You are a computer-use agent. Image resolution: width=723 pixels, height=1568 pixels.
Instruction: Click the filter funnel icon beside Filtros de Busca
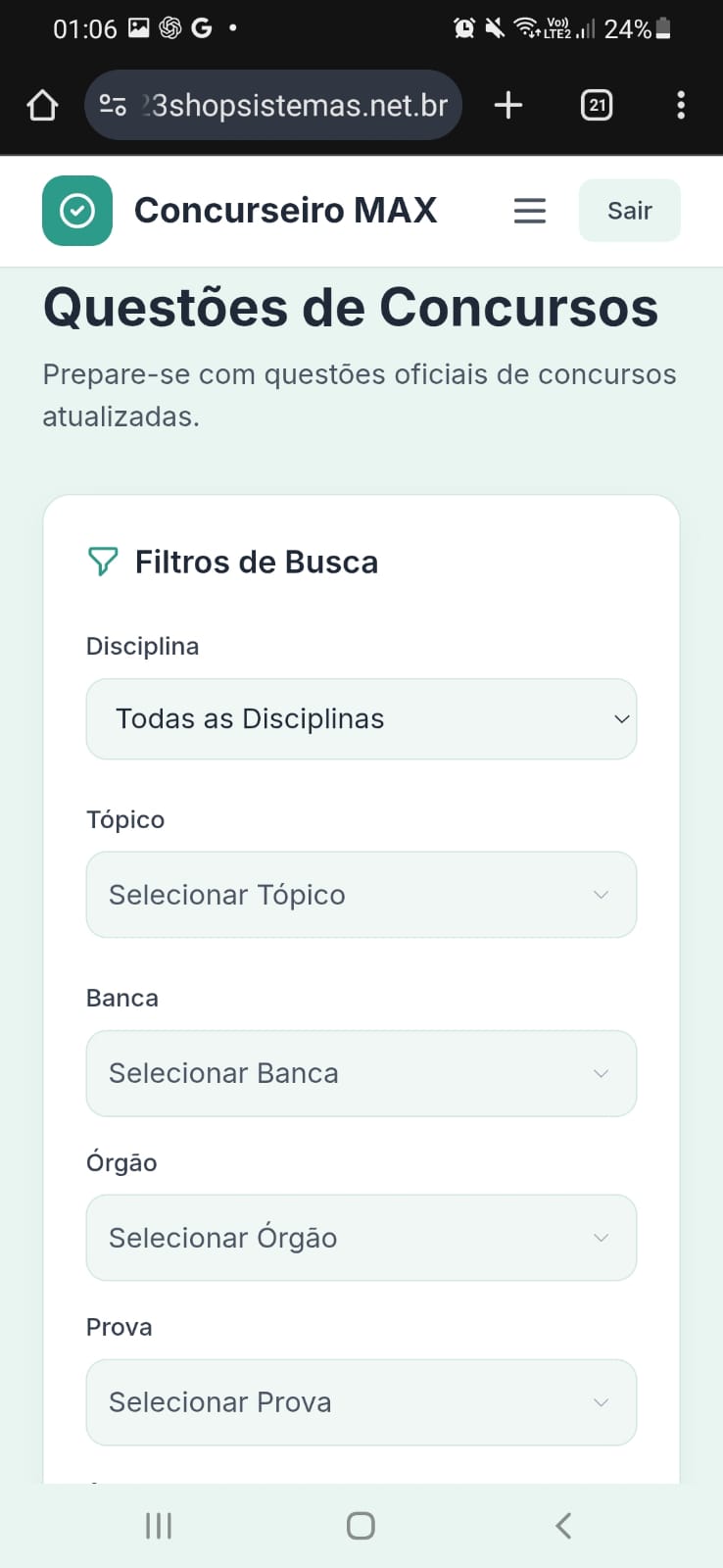coord(103,562)
